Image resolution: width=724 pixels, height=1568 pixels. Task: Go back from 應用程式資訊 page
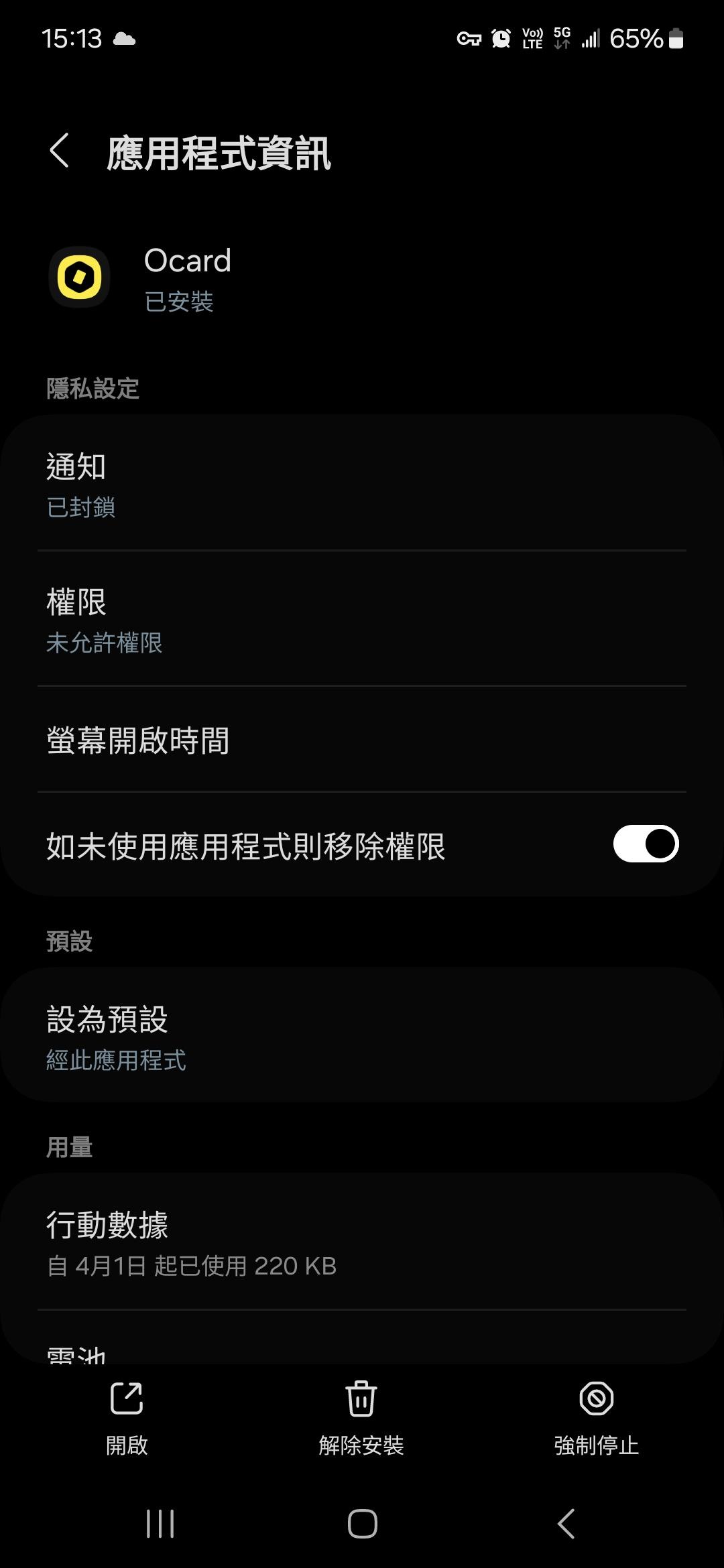(x=59, y=151)
